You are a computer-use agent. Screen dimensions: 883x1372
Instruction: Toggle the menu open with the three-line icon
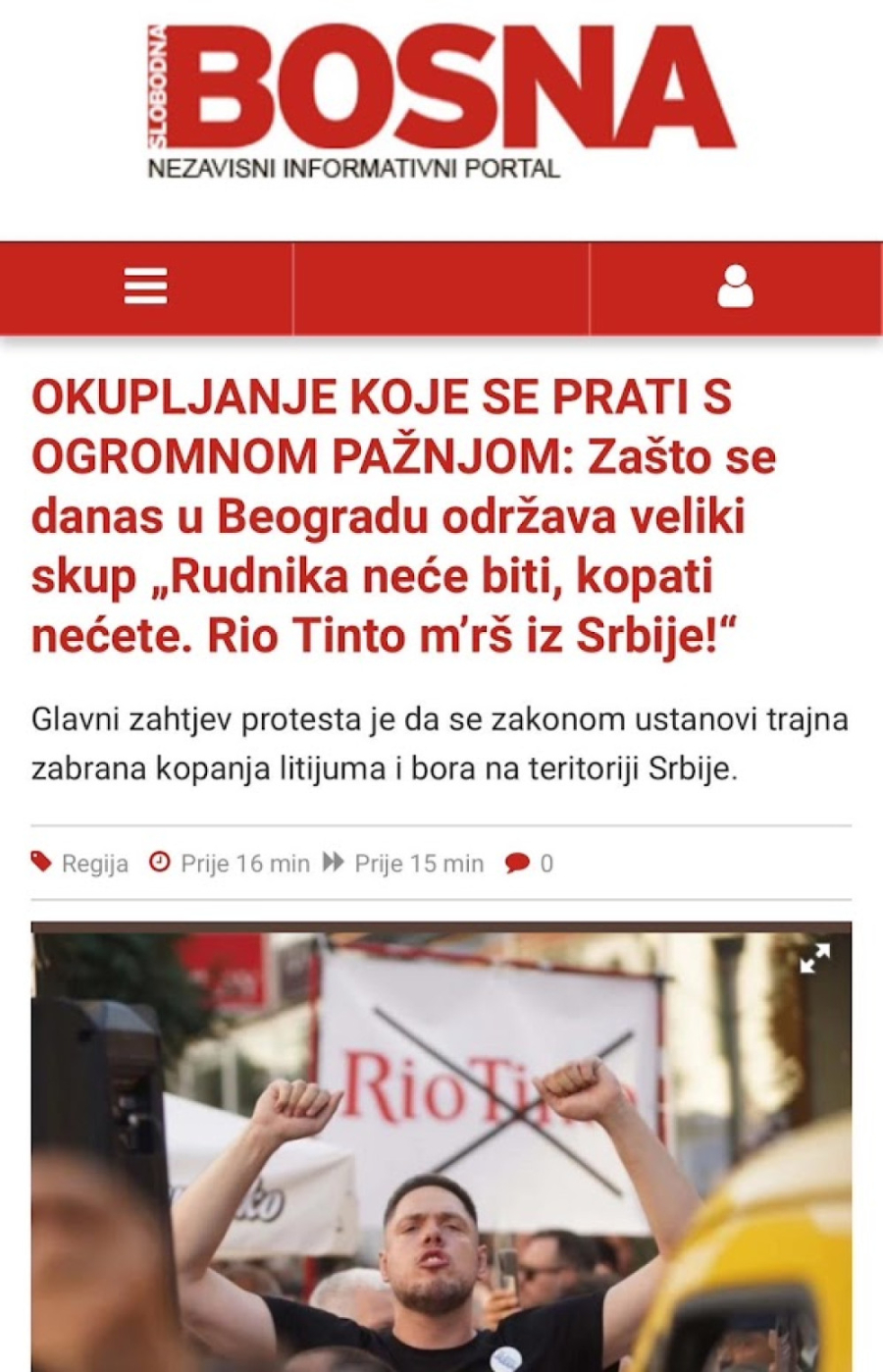(x=145, y=287)
